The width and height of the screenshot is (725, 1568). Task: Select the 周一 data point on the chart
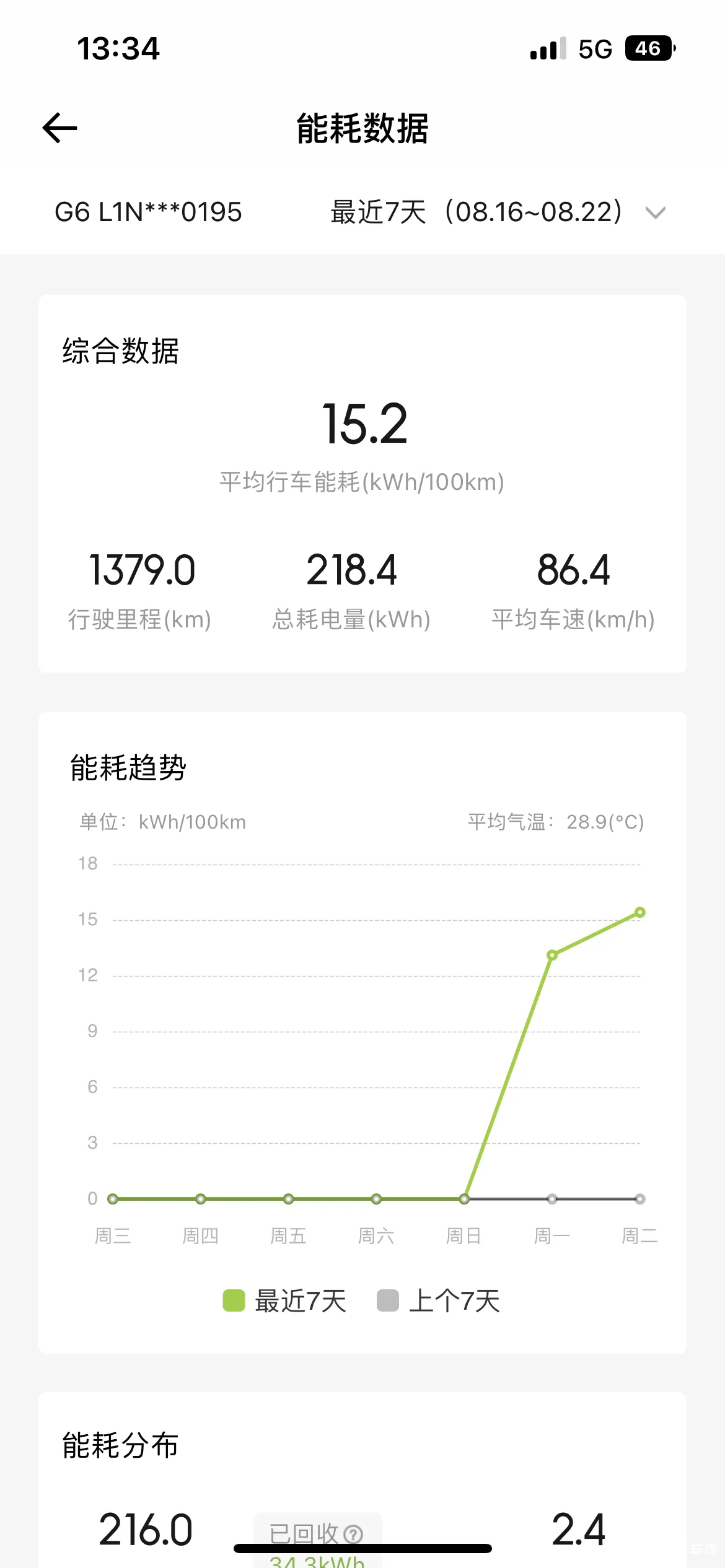pos(552,955)
